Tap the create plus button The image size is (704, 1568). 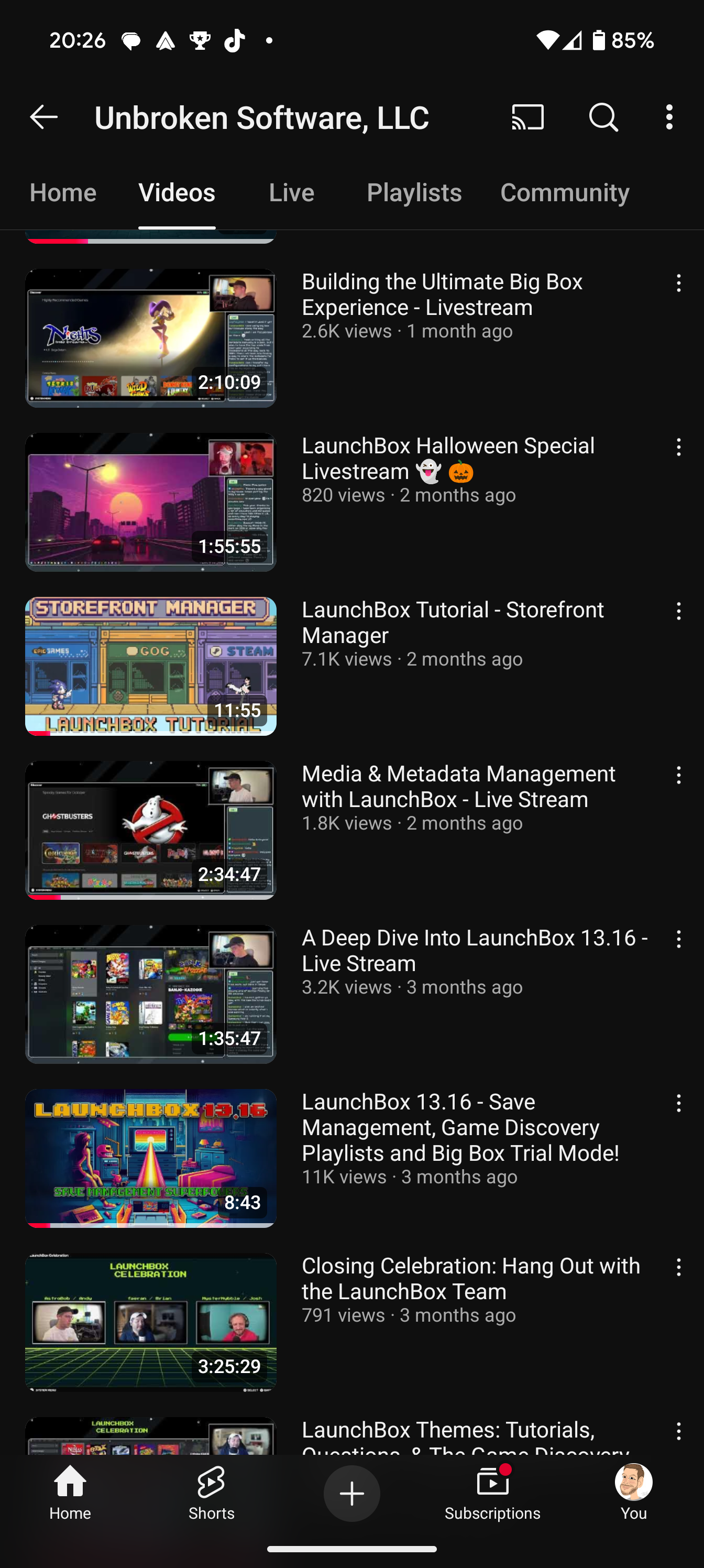(351, 1493)
